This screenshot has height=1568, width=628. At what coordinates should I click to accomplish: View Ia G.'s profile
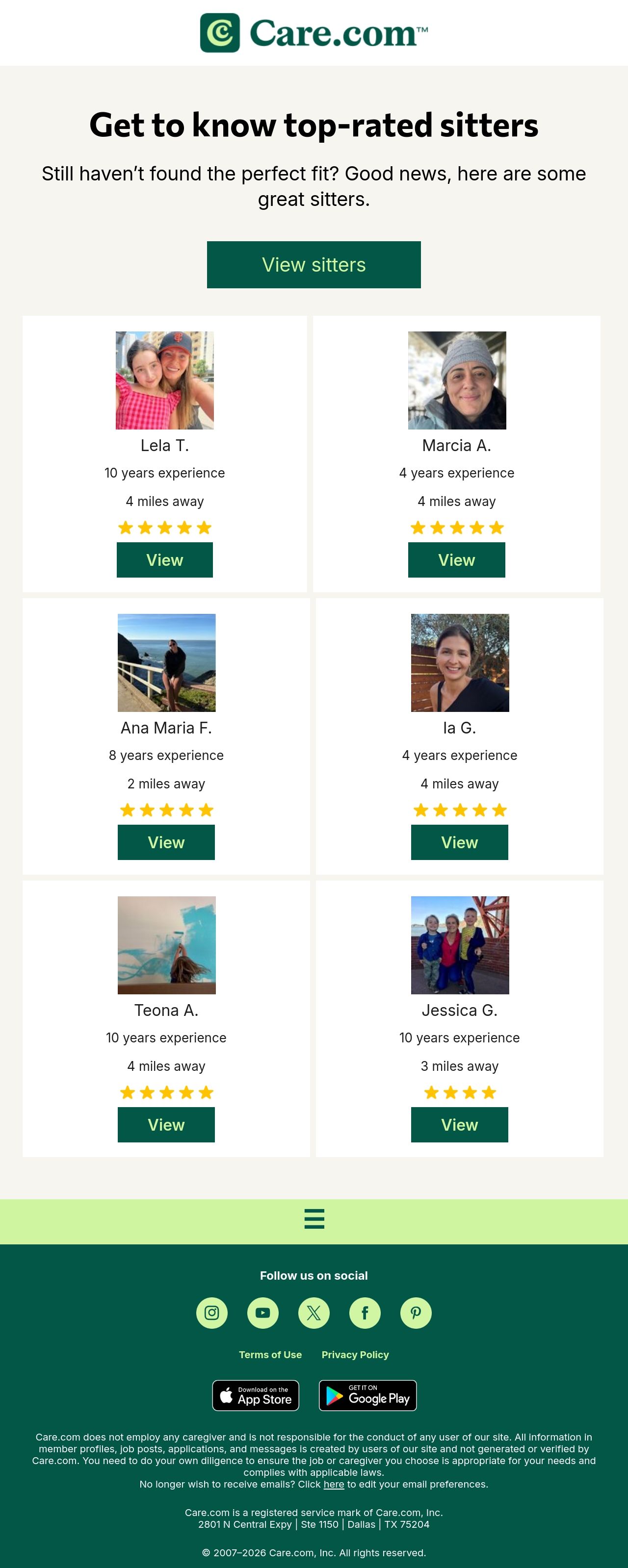[x=459, y=842]
